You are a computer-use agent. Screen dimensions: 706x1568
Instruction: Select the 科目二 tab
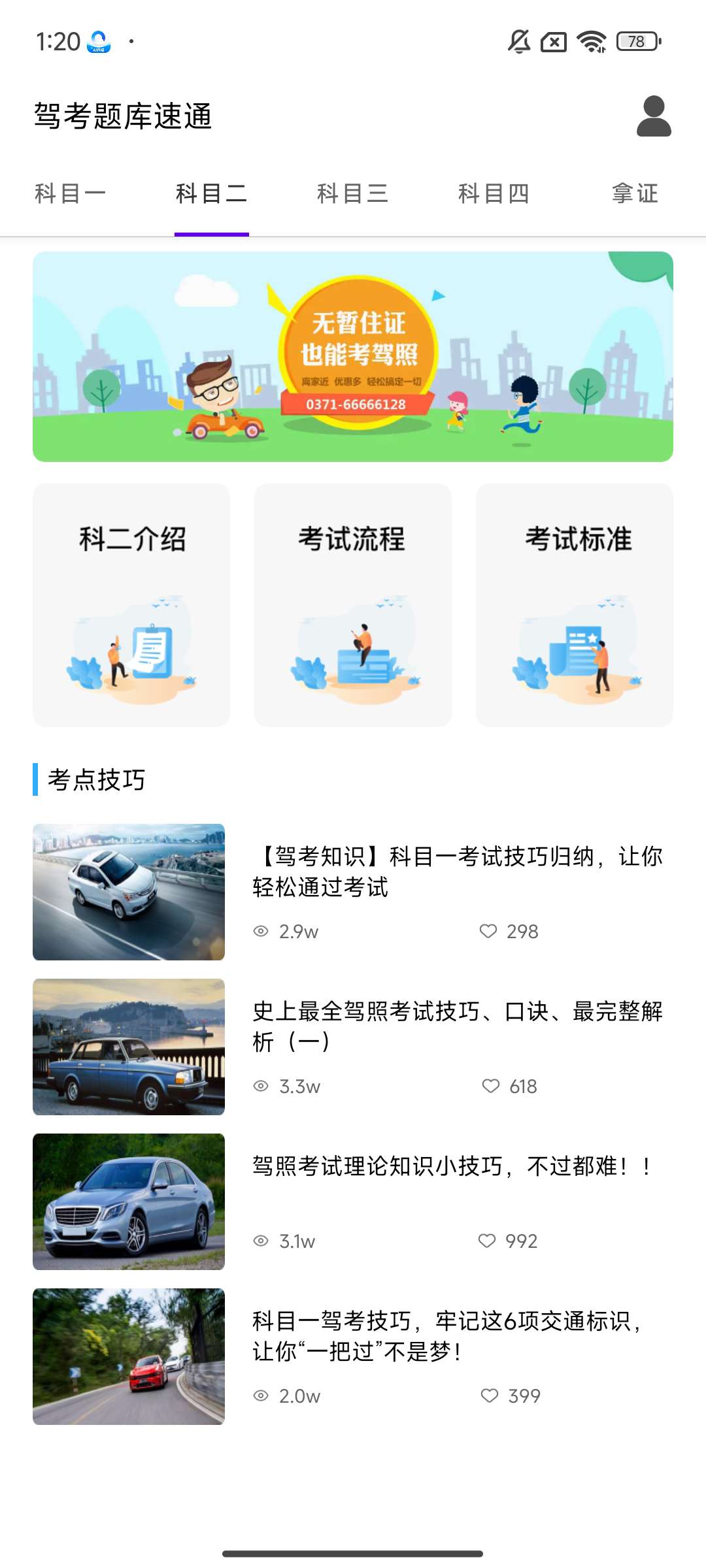[211, 193]
